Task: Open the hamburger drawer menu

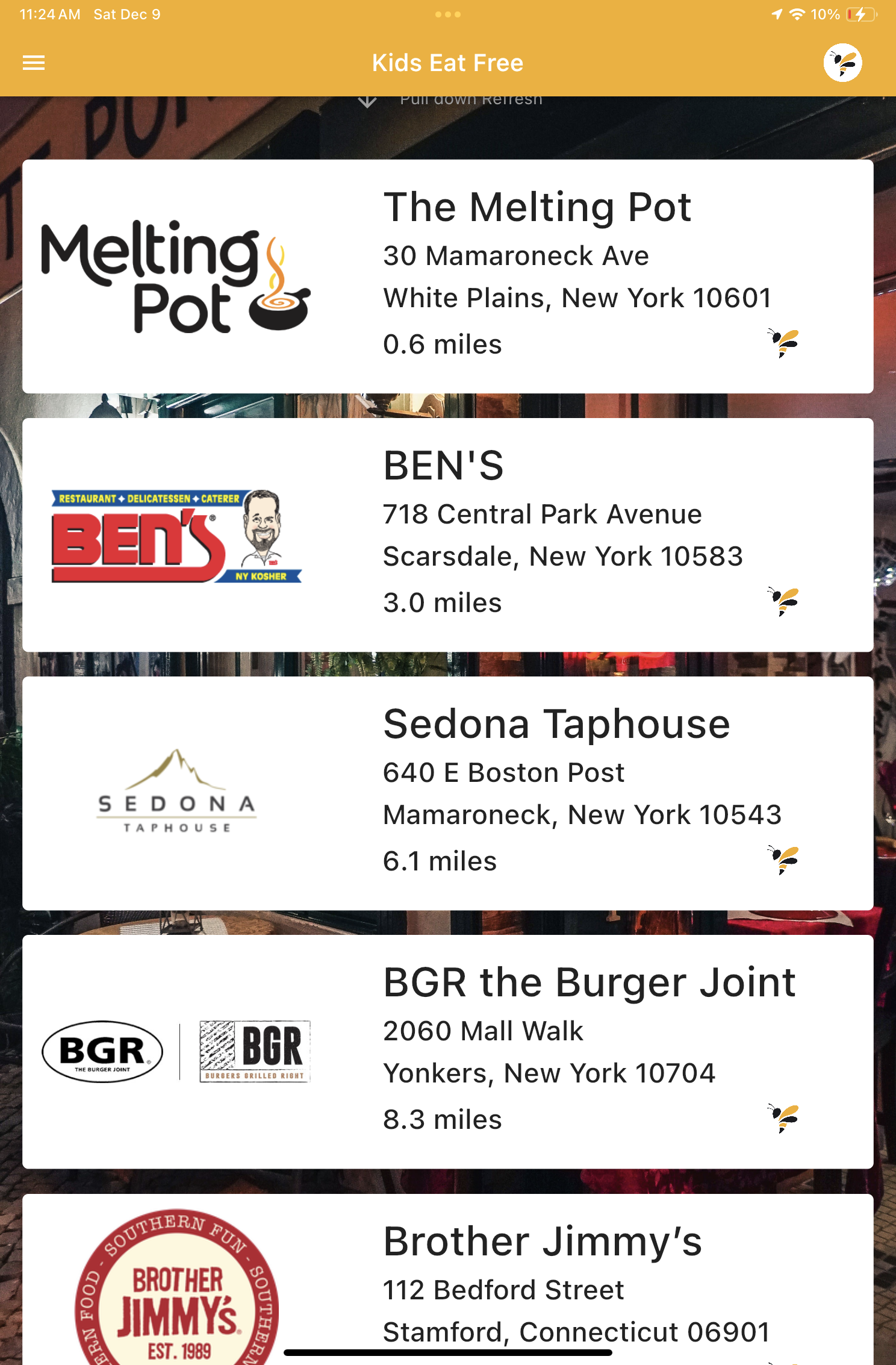Action: click(34, 63)
